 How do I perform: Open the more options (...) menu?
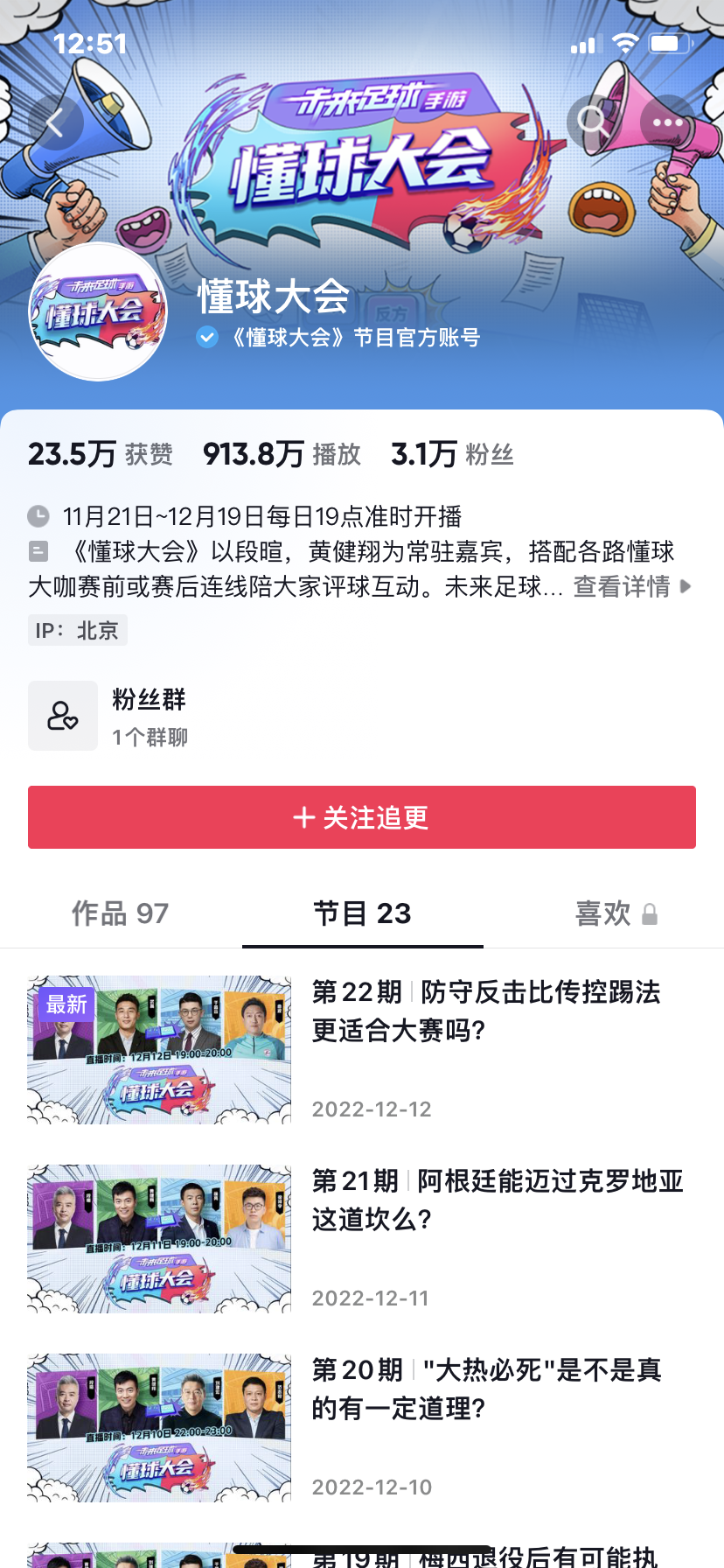click(666, 122)
